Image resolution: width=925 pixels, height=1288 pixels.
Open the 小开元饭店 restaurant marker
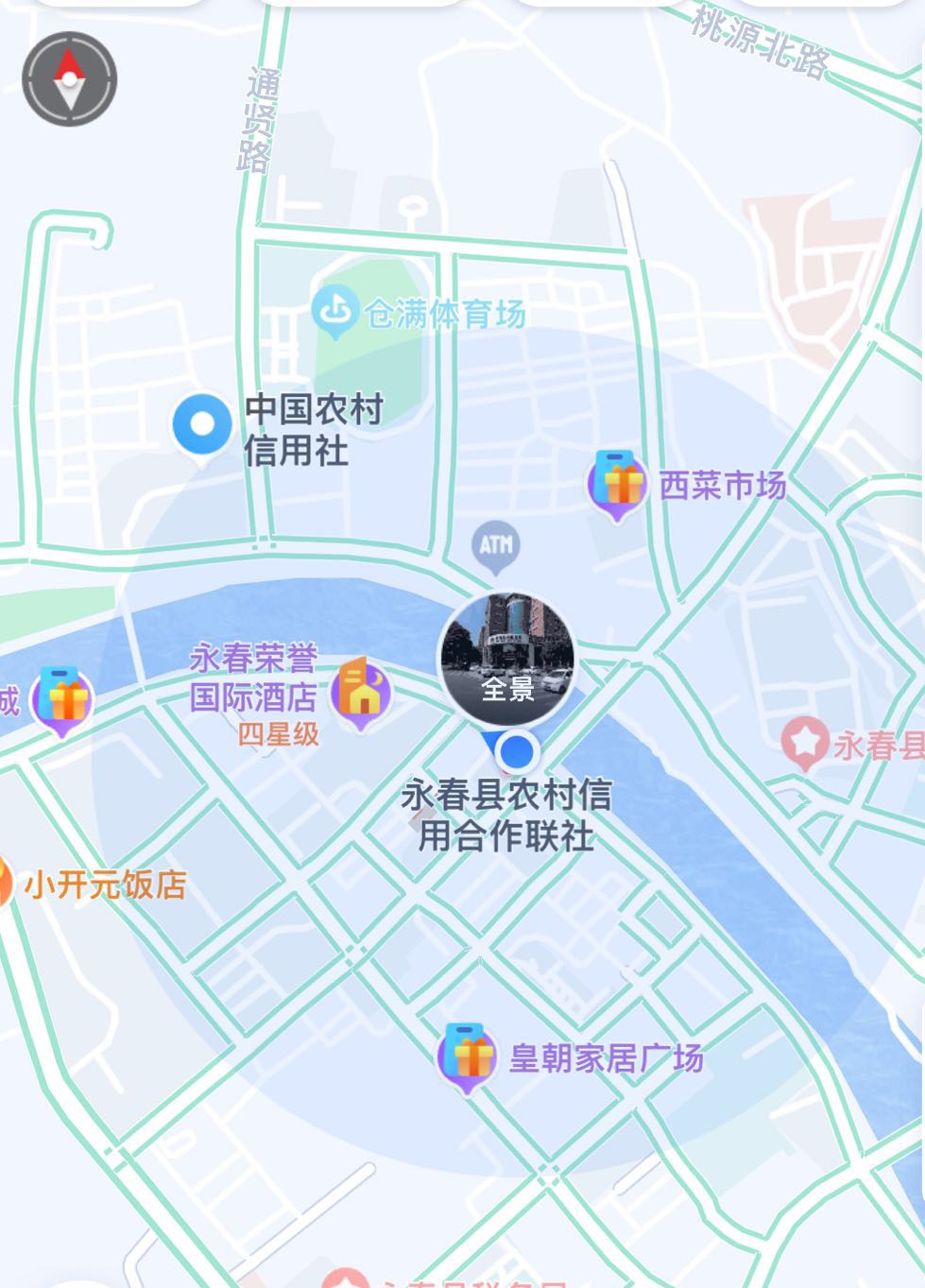click(6, 884)
